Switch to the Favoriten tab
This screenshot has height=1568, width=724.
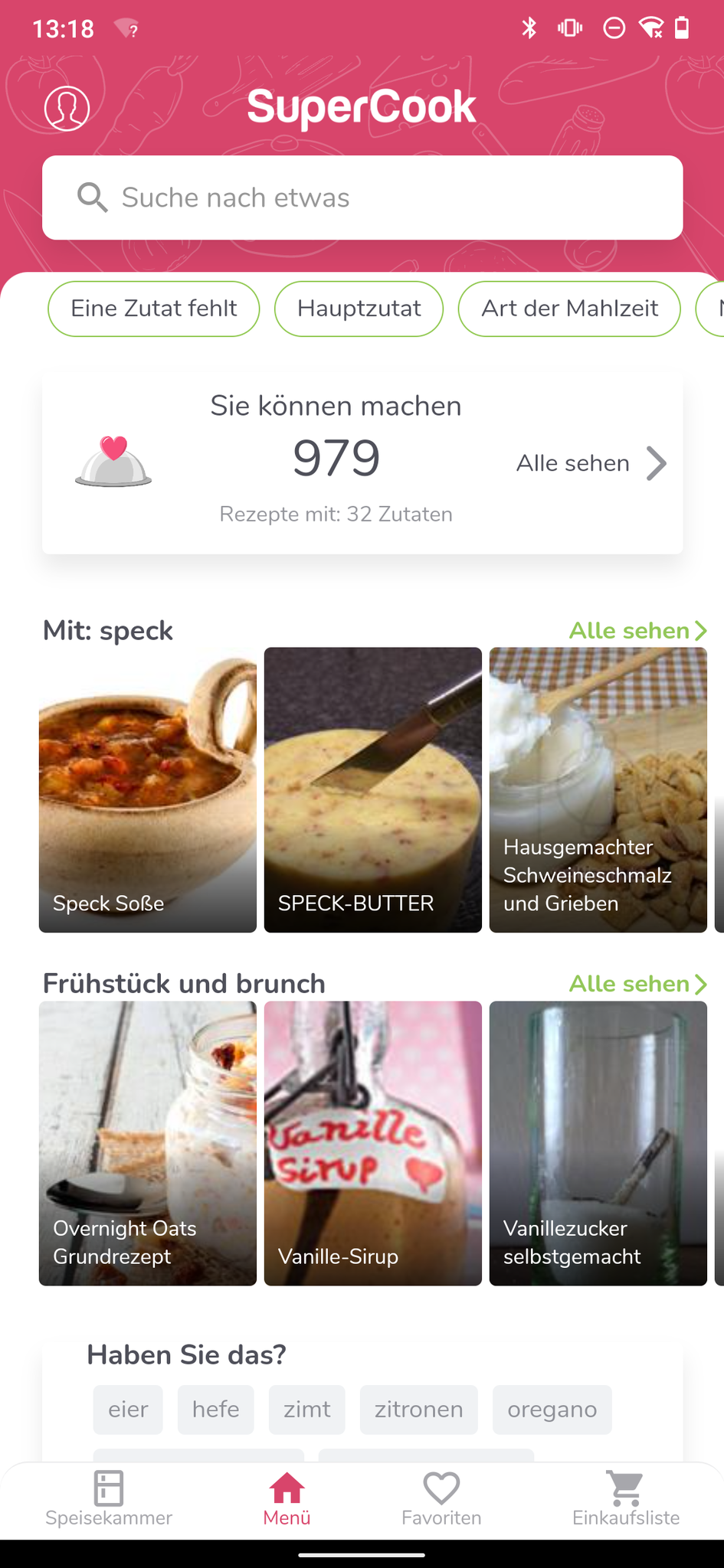pyautogui.click(x=441, y=1498)
